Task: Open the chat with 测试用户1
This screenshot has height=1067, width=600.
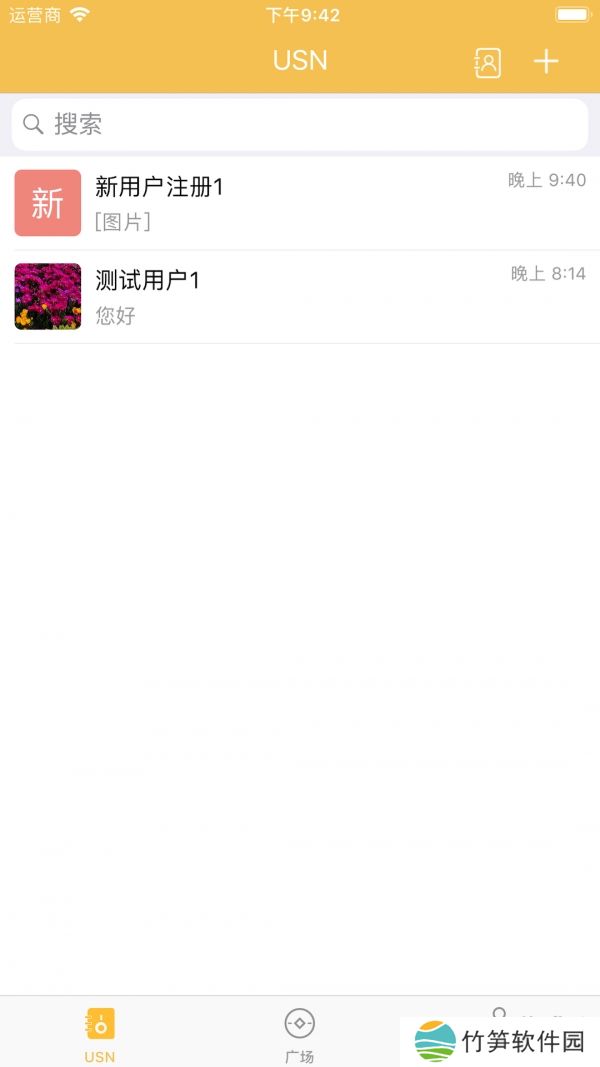Action: (x=300, y=297)
